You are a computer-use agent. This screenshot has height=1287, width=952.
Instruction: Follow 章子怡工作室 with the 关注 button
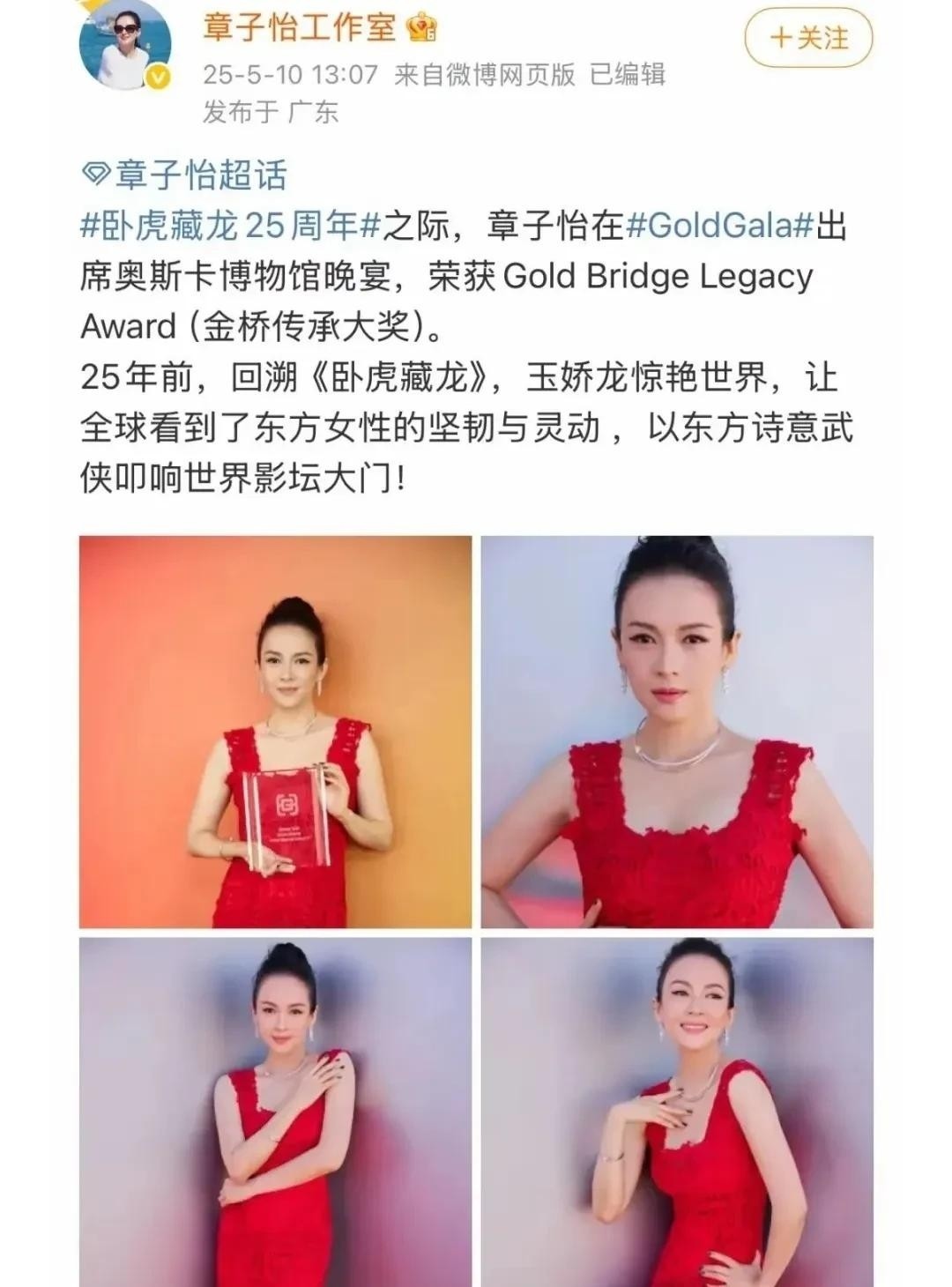(x=808, y=39)
